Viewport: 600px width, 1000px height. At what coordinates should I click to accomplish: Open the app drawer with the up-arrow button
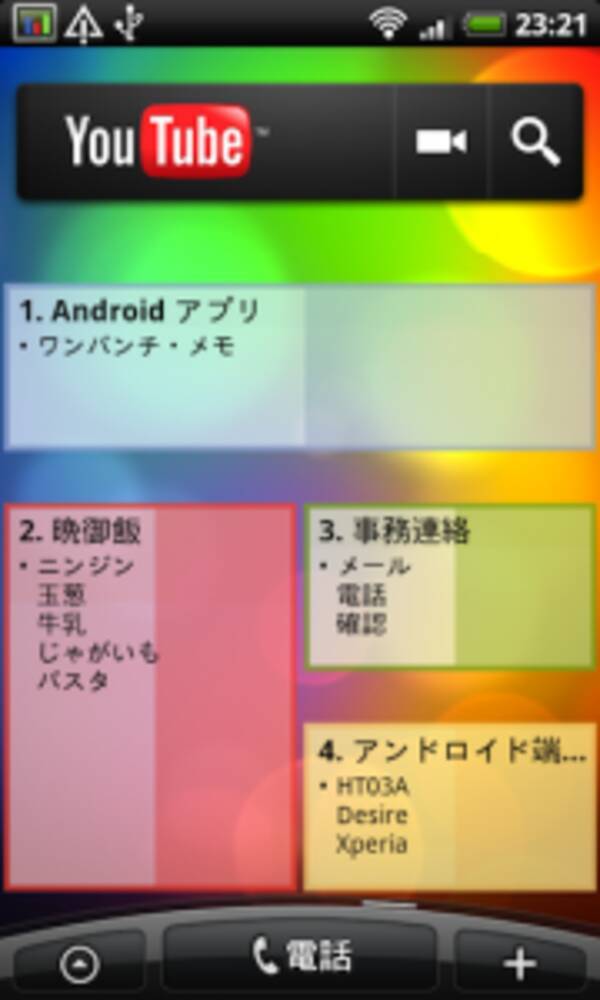click(79, 964)
